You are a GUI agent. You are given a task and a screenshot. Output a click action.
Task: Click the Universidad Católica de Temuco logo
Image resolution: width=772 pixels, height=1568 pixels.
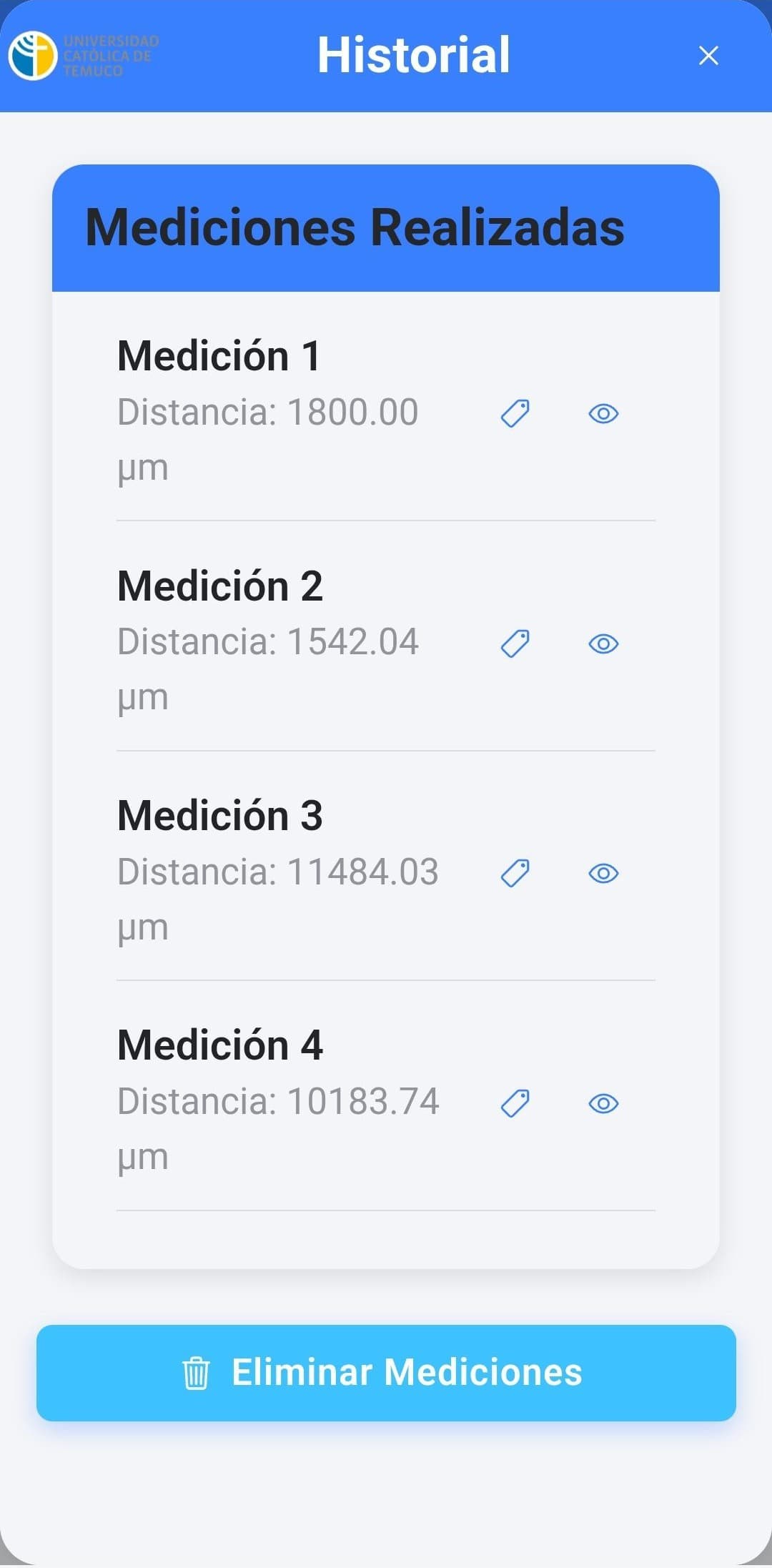click(82, 54)
